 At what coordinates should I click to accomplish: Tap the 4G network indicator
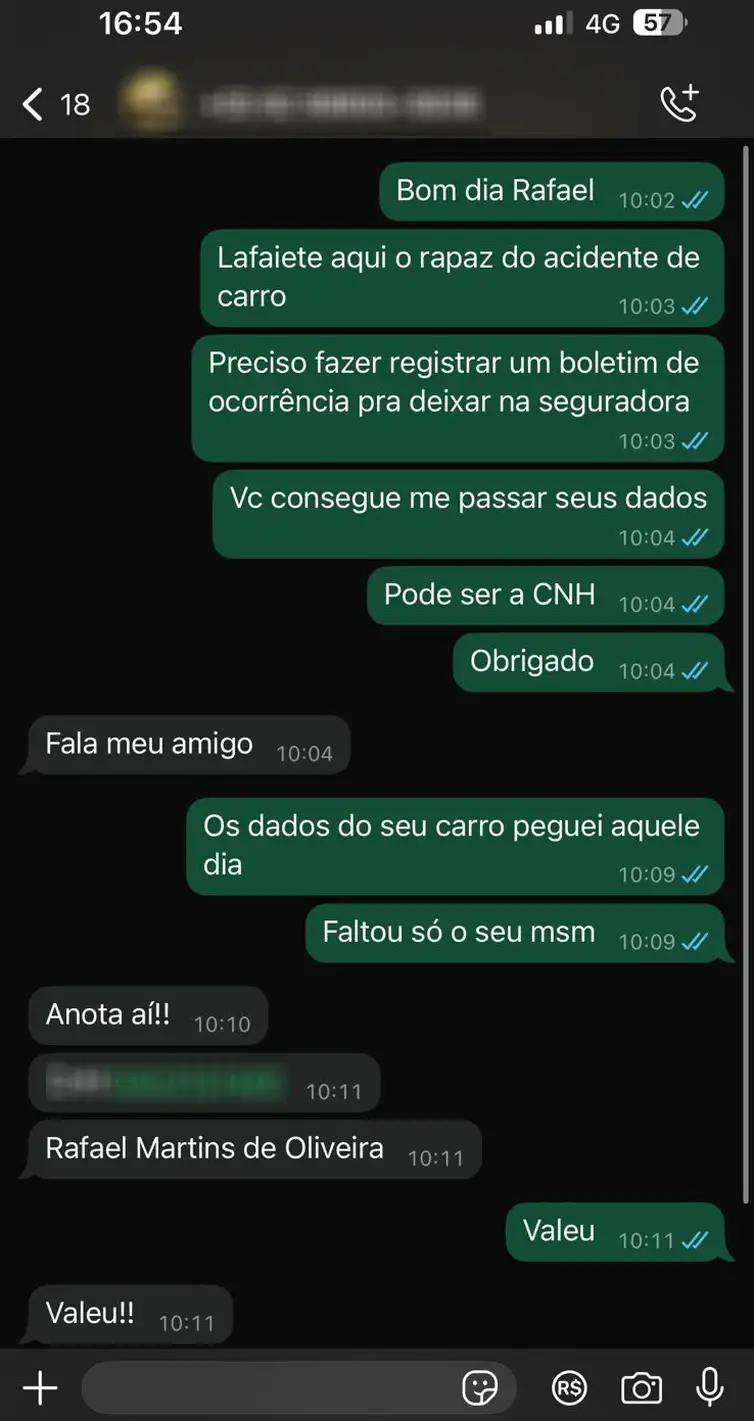coord(602,22)
